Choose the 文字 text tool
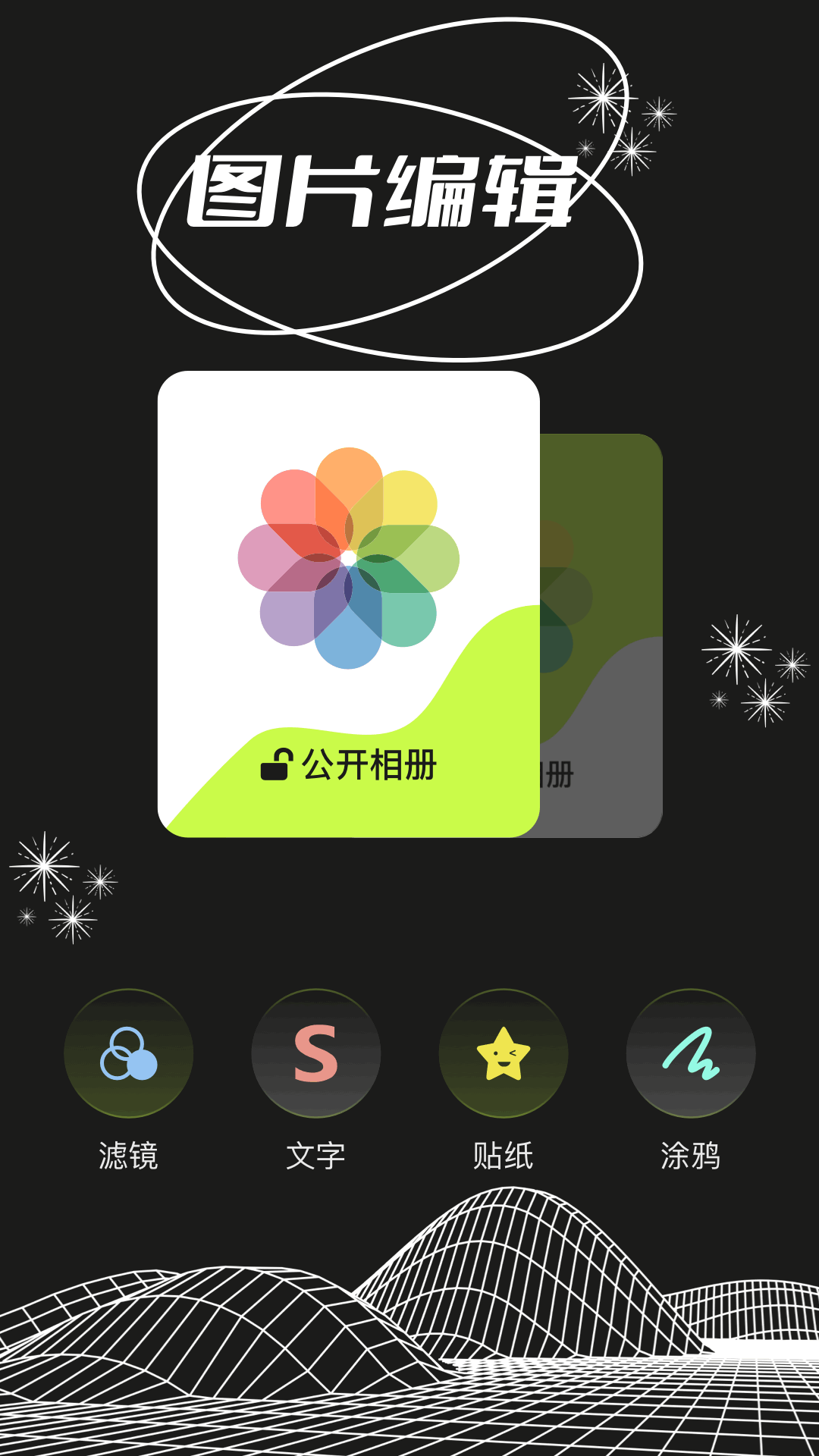819x1456 pixels. click(315, 1053)
